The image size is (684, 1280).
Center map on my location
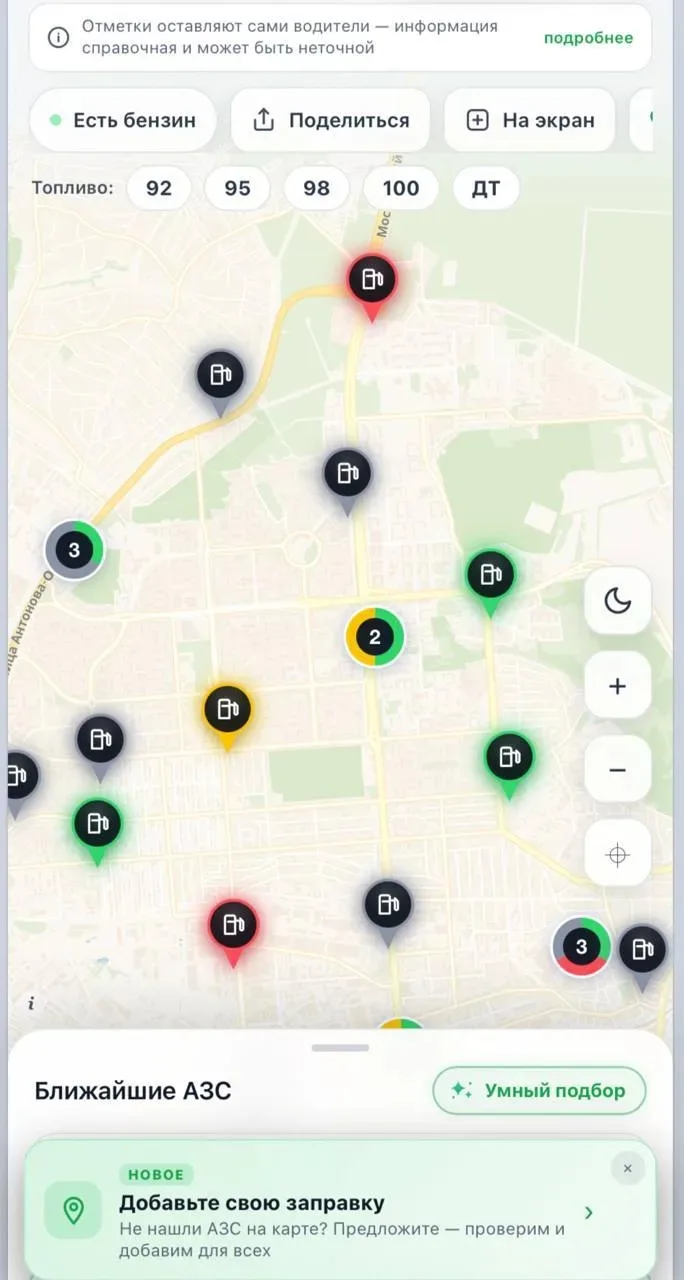coord(618,855)
